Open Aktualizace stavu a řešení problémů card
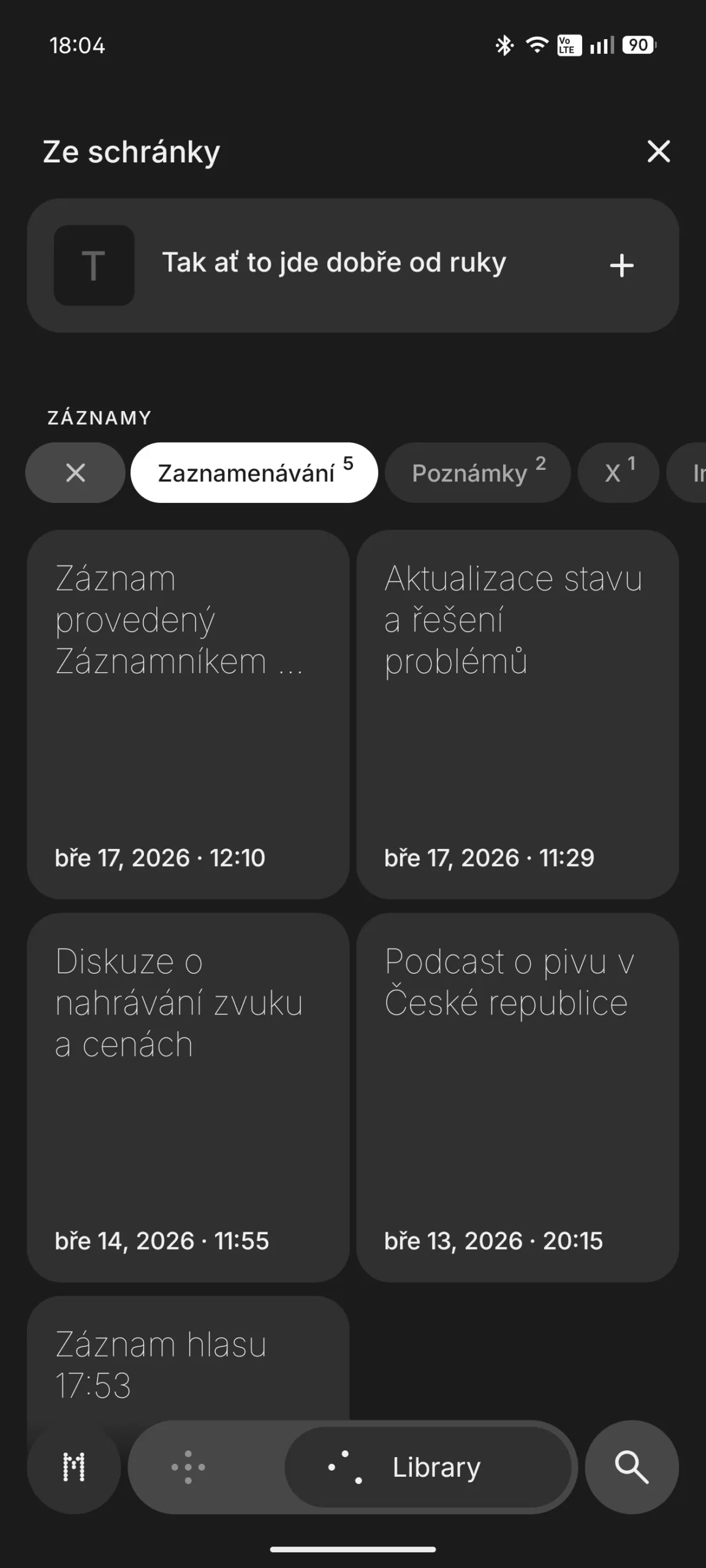This screenshot has width=706, height=1568. click(517, 714)
